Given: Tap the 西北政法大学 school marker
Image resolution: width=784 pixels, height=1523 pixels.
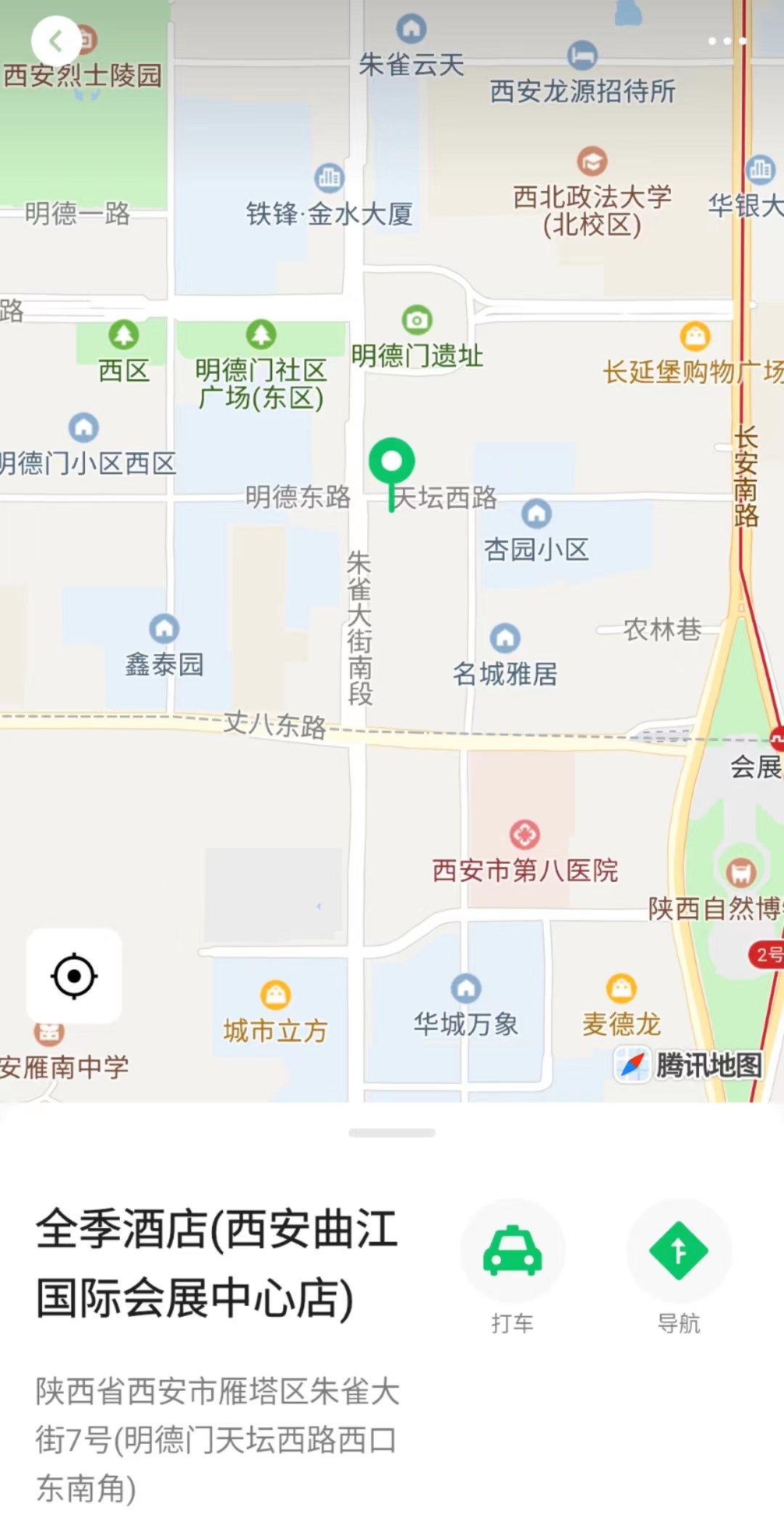Looking at the screenshot, I should [592, 162].
